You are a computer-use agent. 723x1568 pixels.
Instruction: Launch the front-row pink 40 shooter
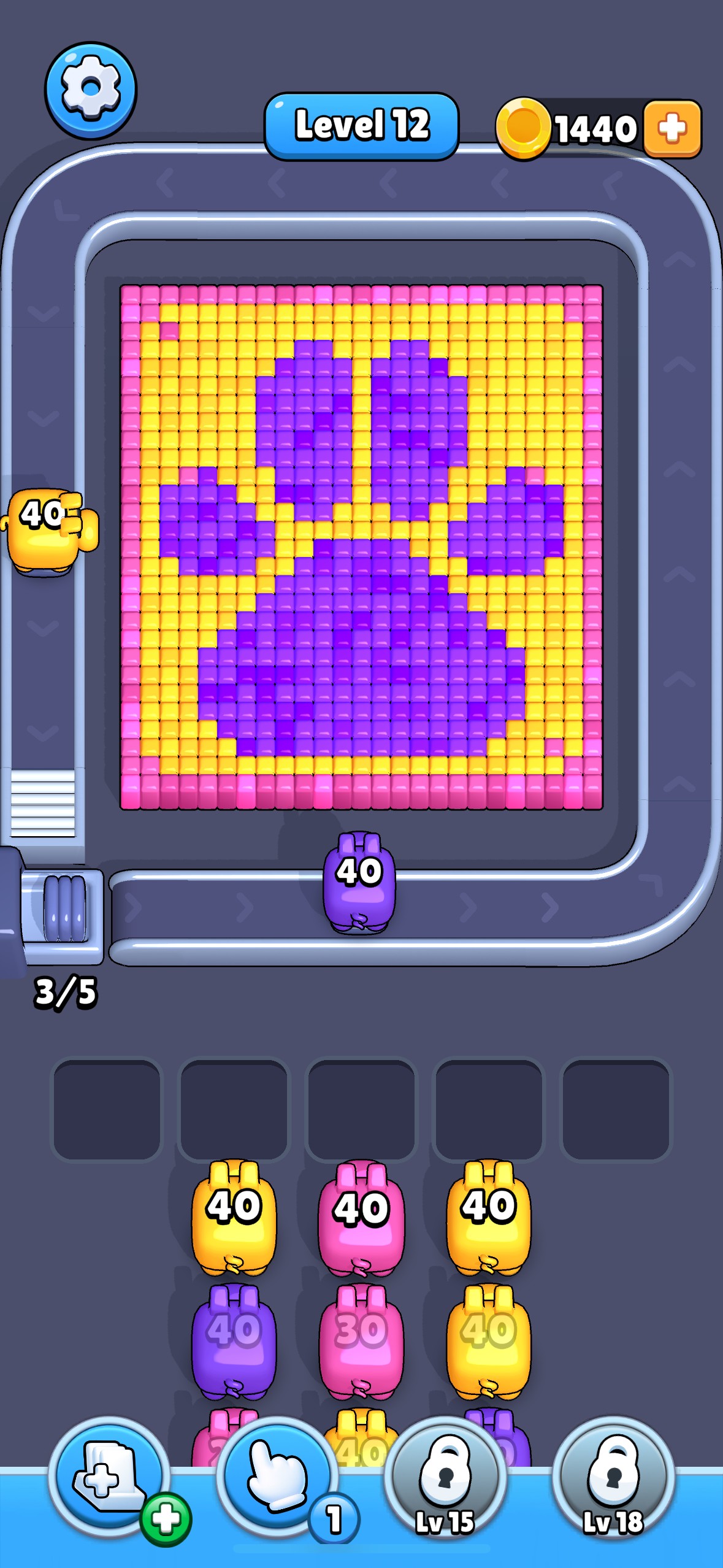point(361,1218)
